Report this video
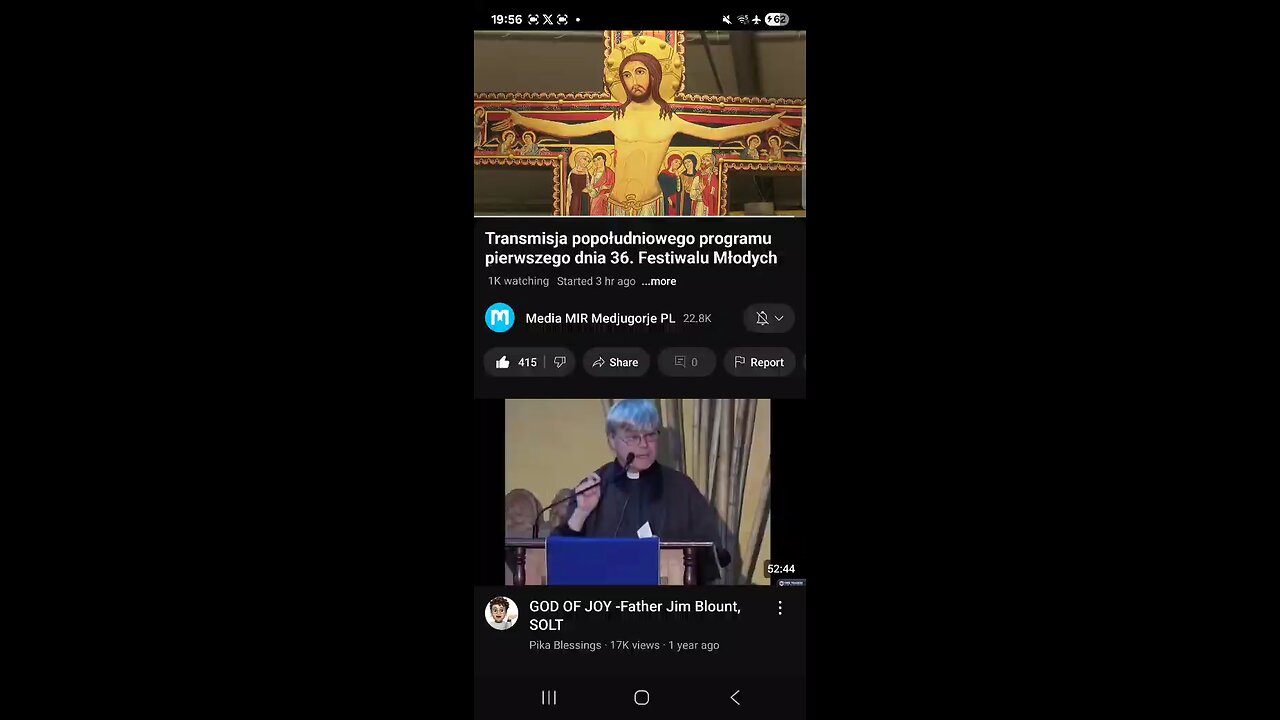The image size is (1280, 720). click(x=759, y=362)
